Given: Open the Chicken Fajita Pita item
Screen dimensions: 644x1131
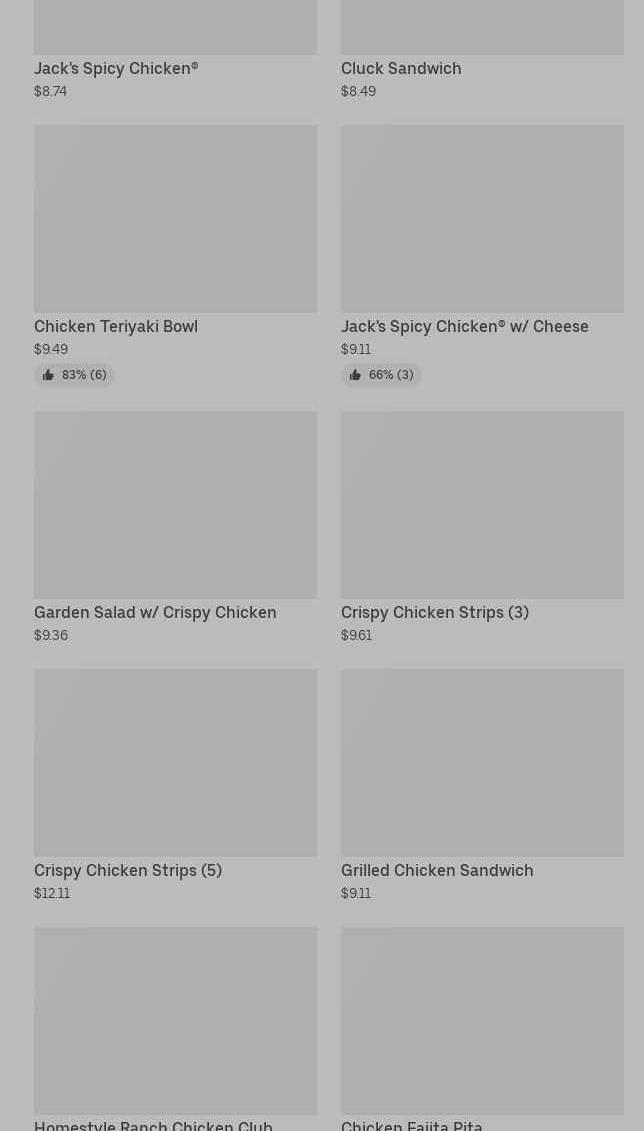Looking at the screenshot, I should click(x=482, y=1029).
